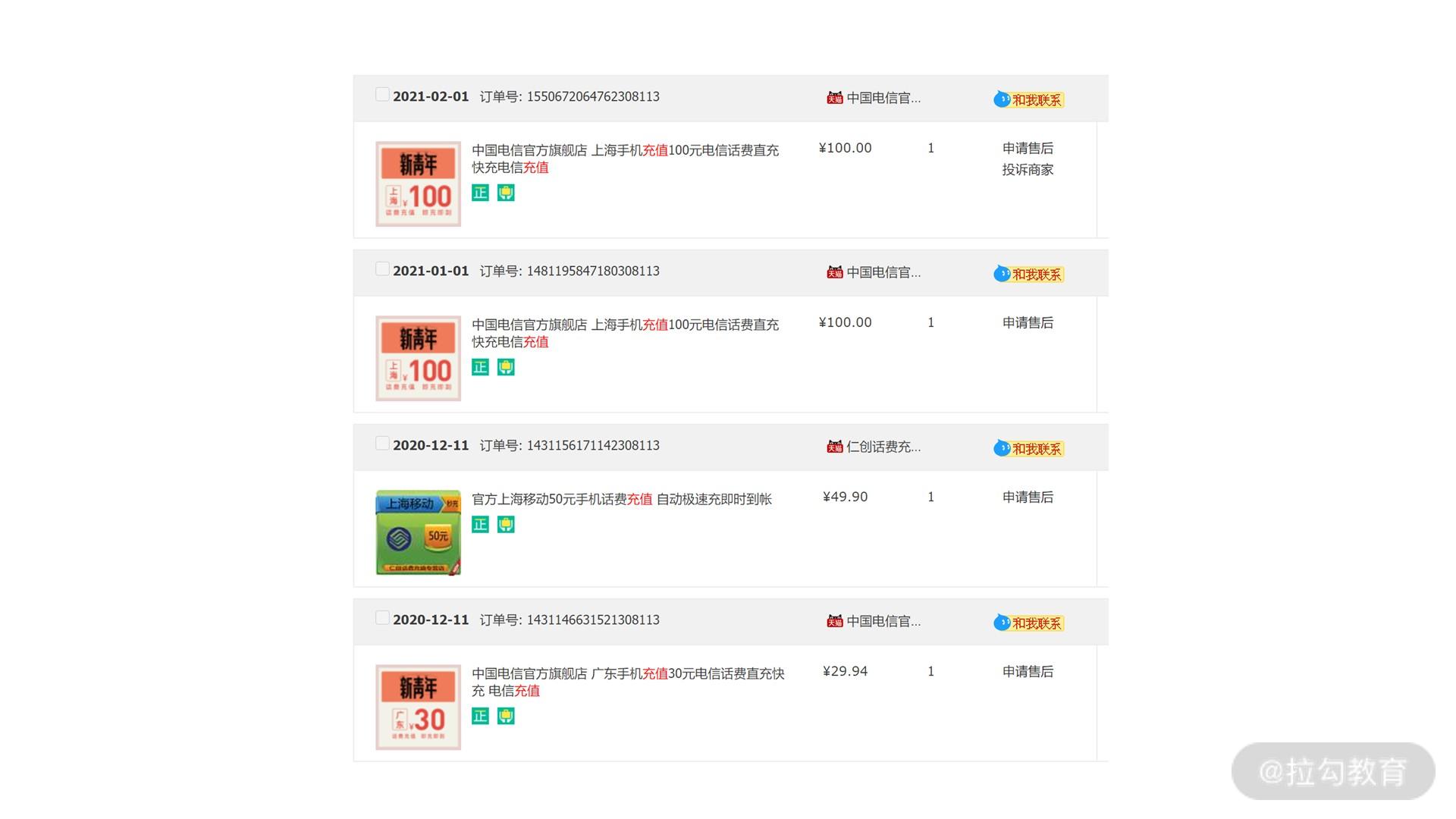The width and height of the screenshot is (1456, 819).
Task: Tap 申请售后 for the ¥49.90 order
Action: coord(1028,497)
